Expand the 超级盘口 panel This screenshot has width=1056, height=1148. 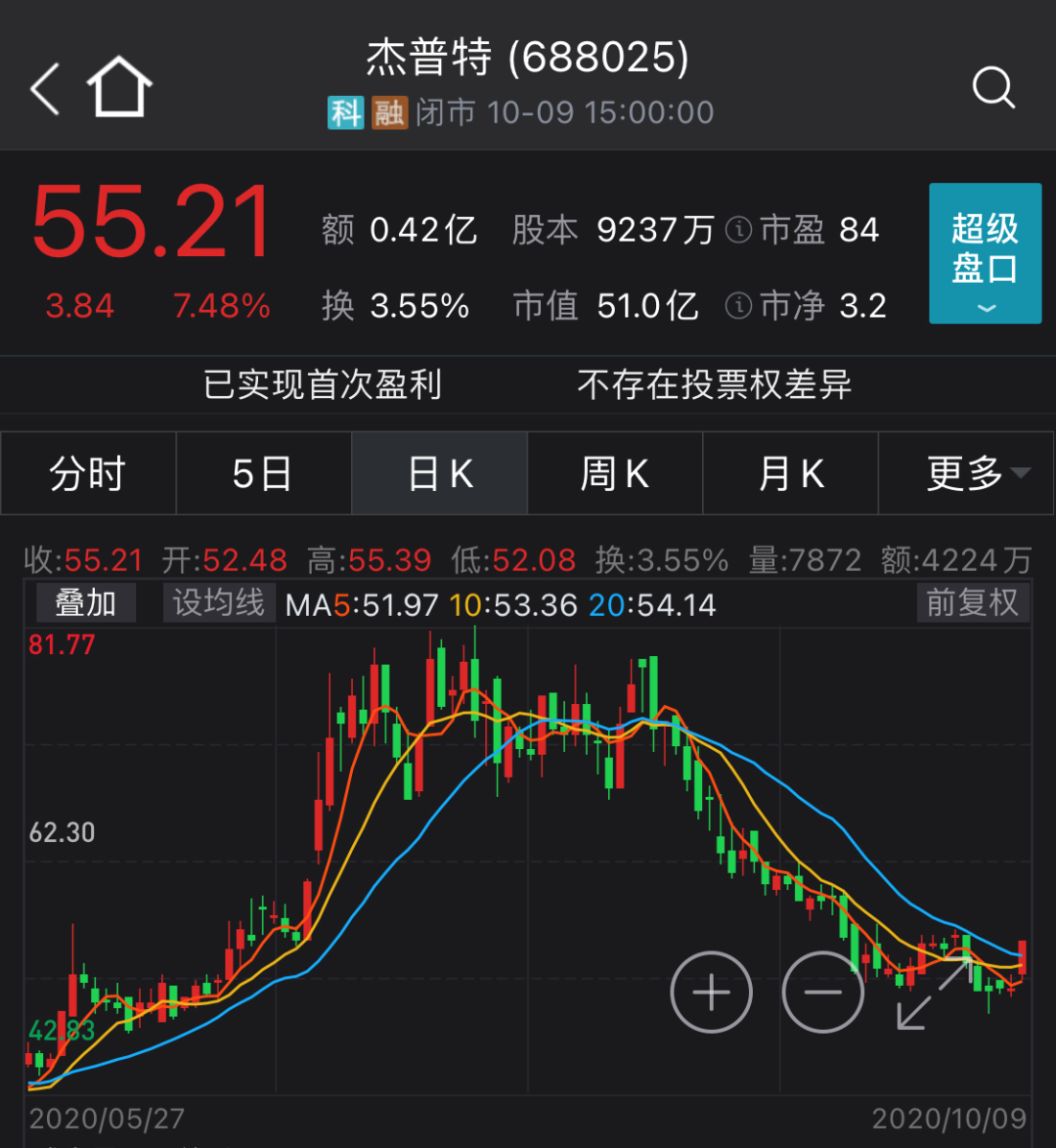(985, 253)
